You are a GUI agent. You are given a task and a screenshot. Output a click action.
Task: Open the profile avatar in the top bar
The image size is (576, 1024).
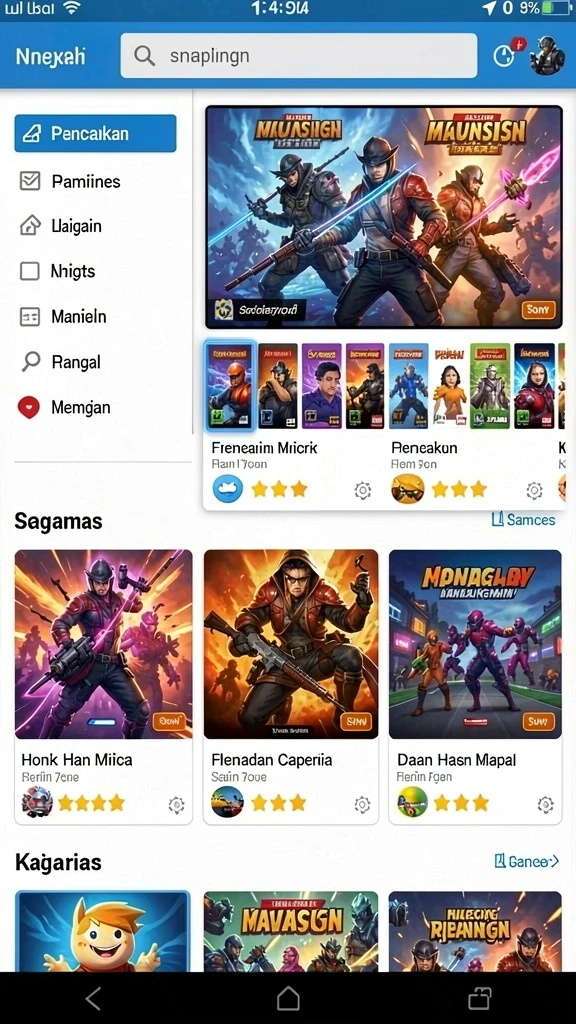(x=547, y=56)
